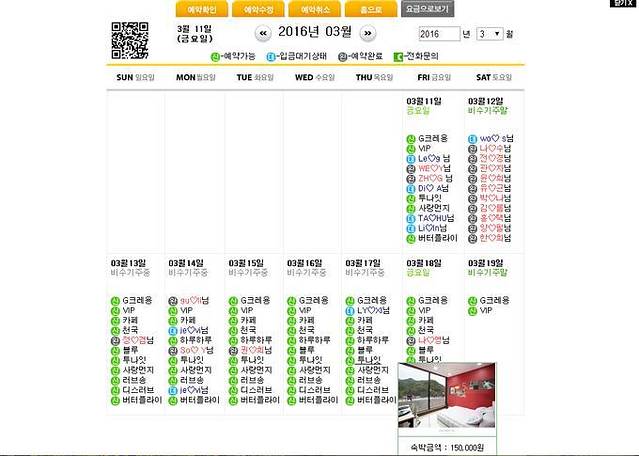Go to previous month arrow

point(263,33)
